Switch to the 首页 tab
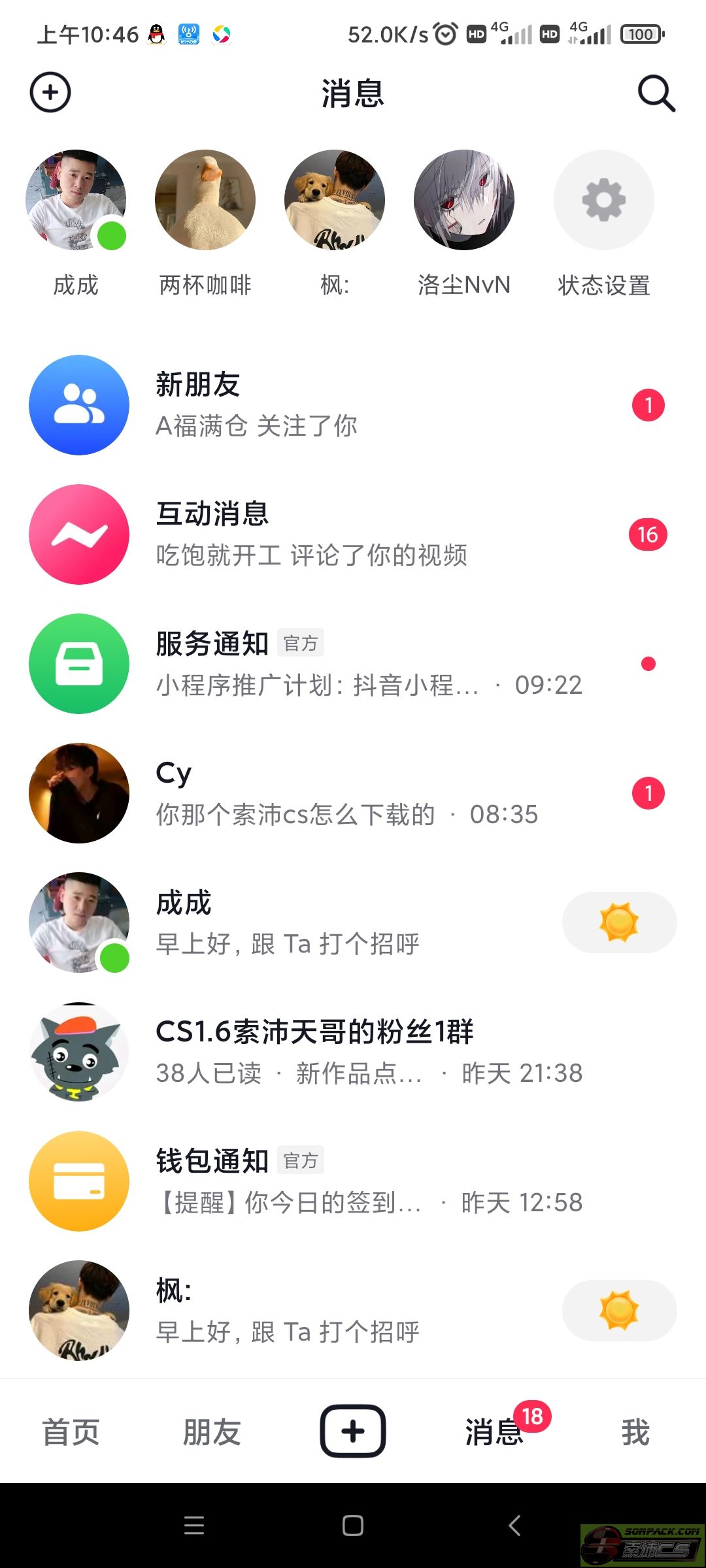 click(71, 1432)
